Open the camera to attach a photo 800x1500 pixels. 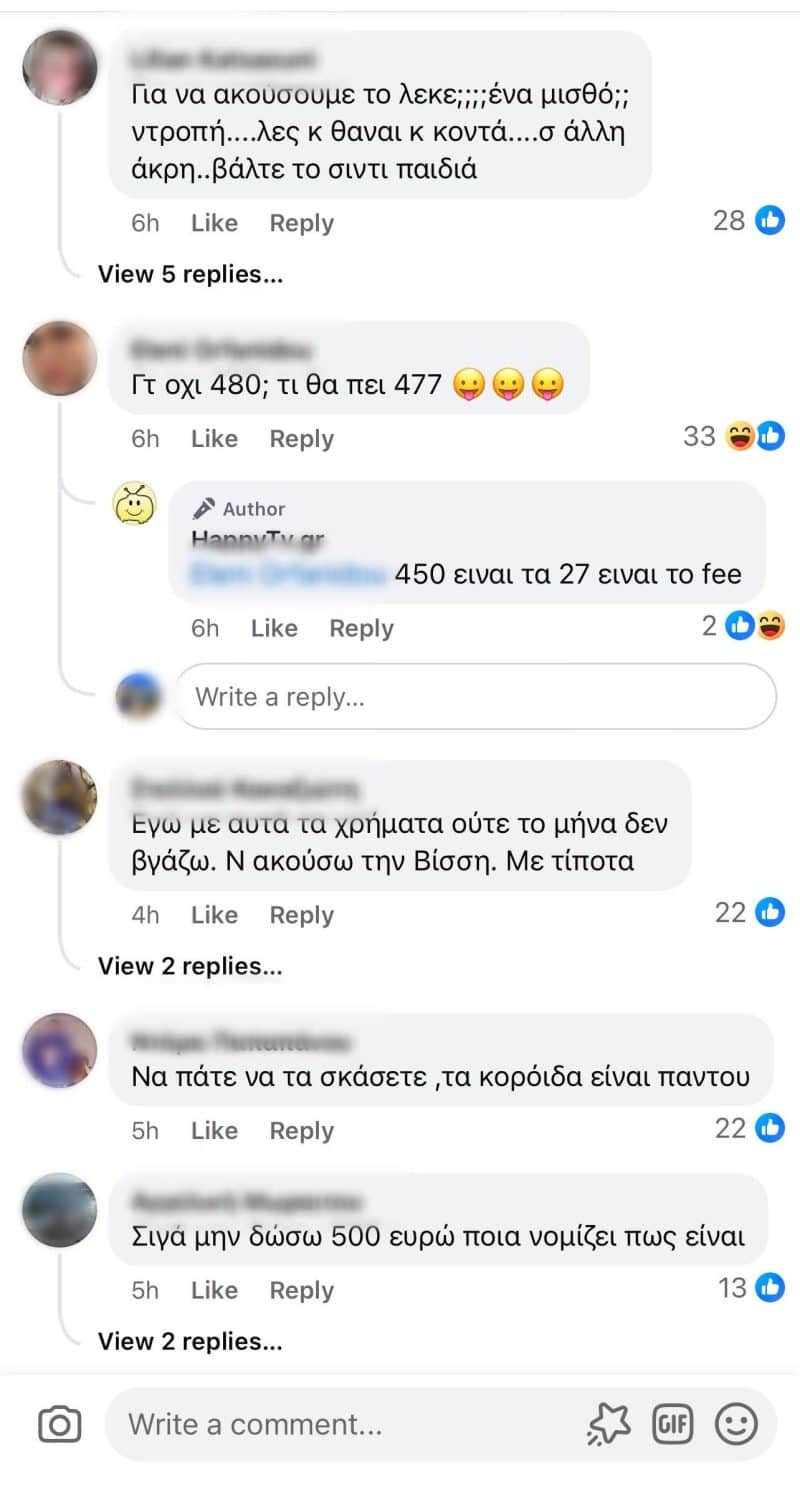click(59, 1424)
